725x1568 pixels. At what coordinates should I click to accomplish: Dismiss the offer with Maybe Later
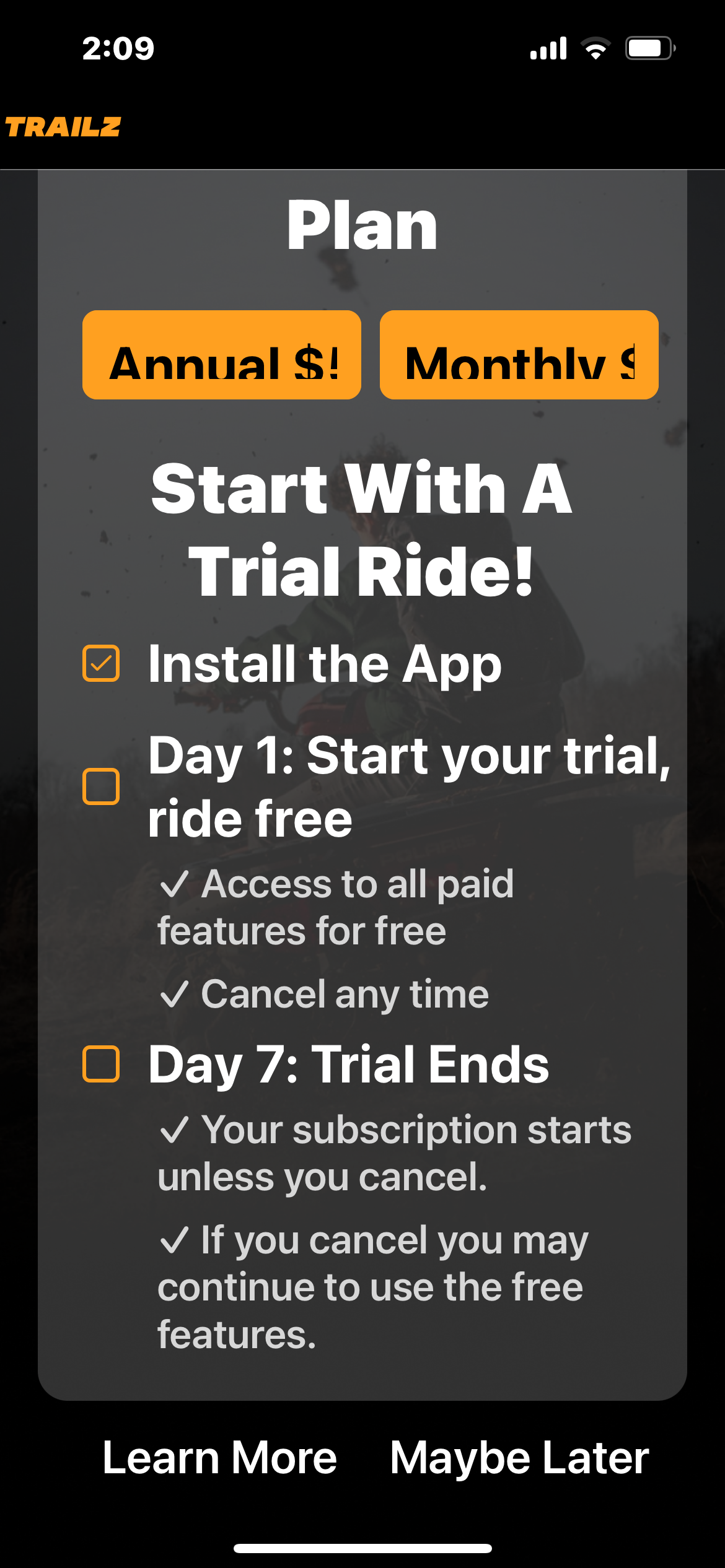coord(519,1458)
